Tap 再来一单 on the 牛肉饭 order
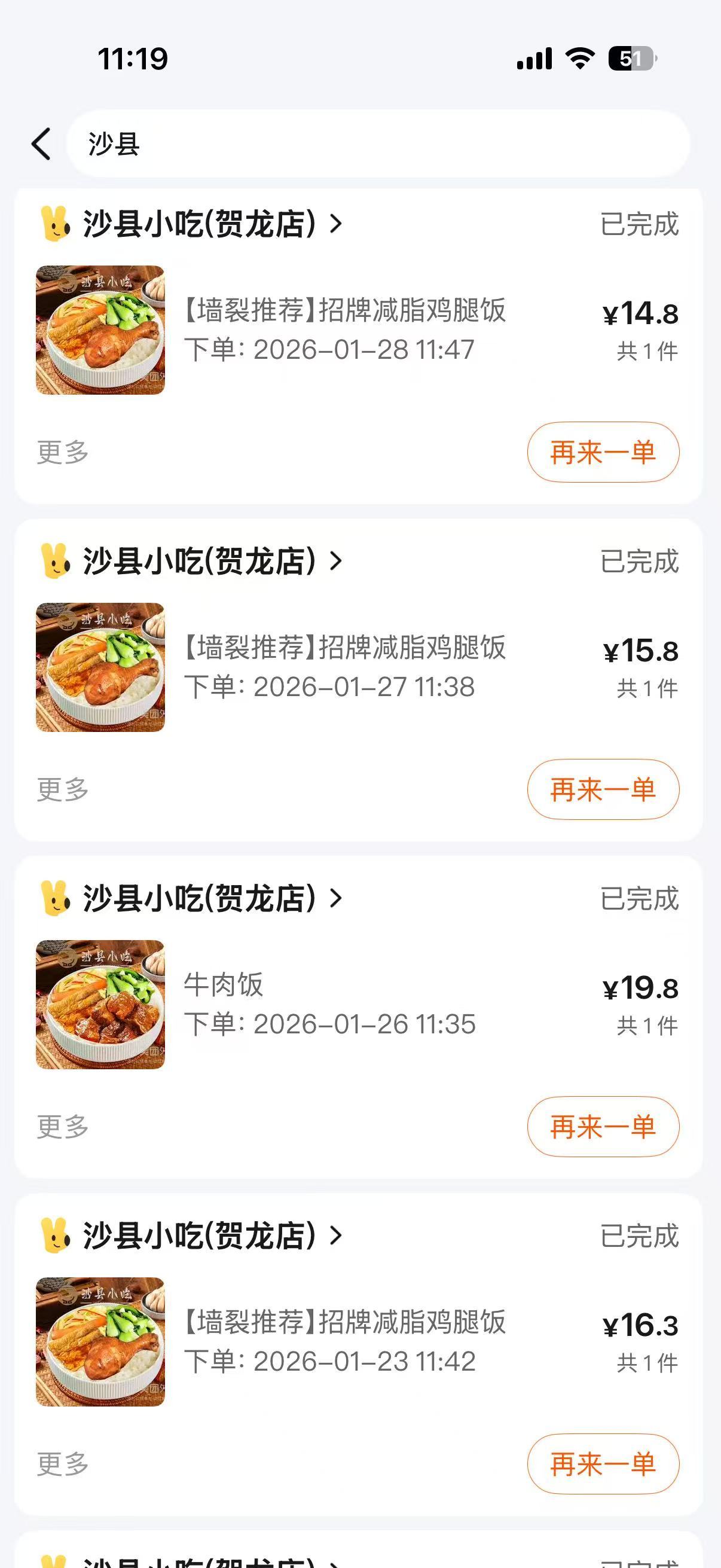Viewport: 721px width, 1568px height. pos(603,1127)
